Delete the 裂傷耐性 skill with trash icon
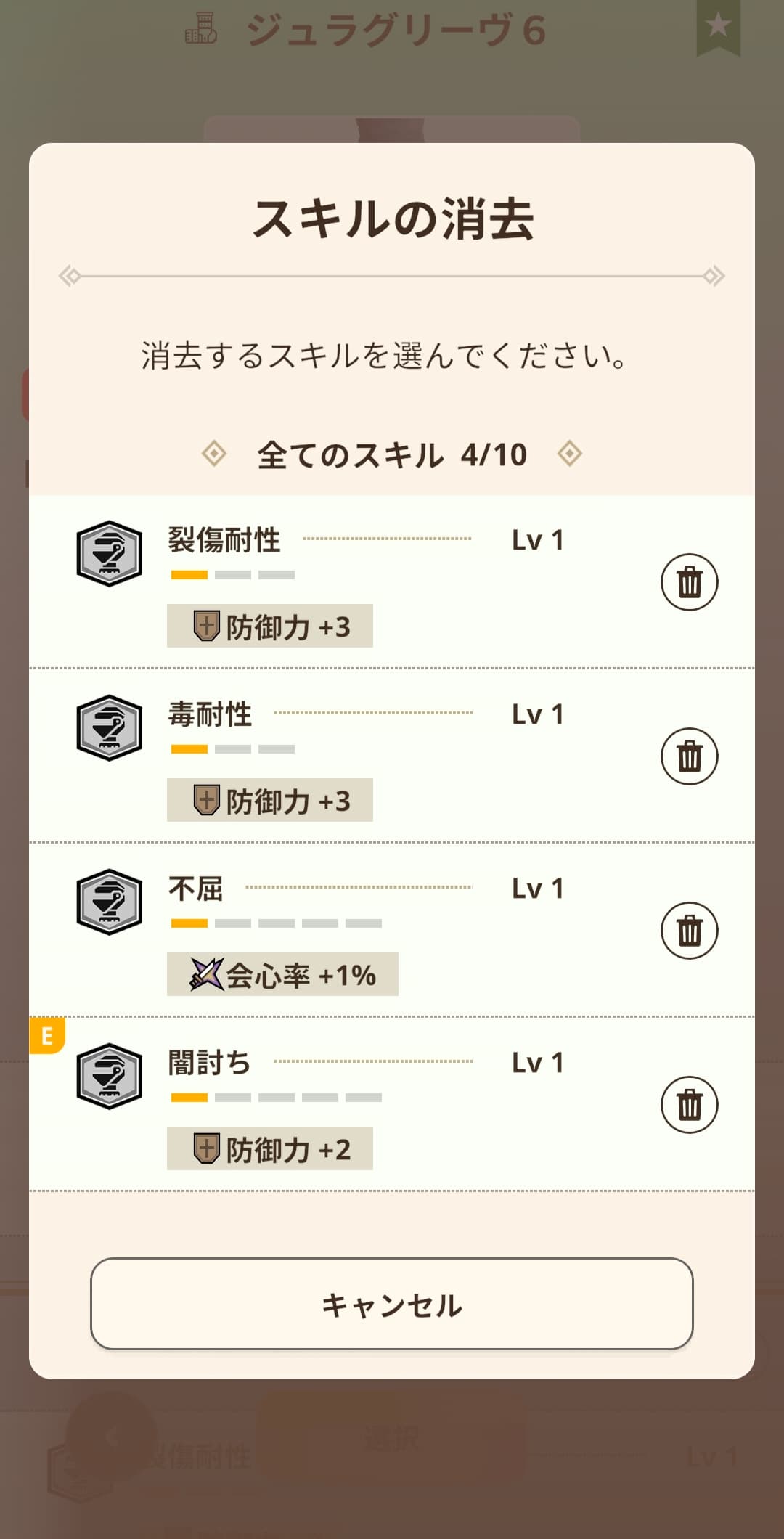The width and height of the screenshot is (784, 1539). 689,582
